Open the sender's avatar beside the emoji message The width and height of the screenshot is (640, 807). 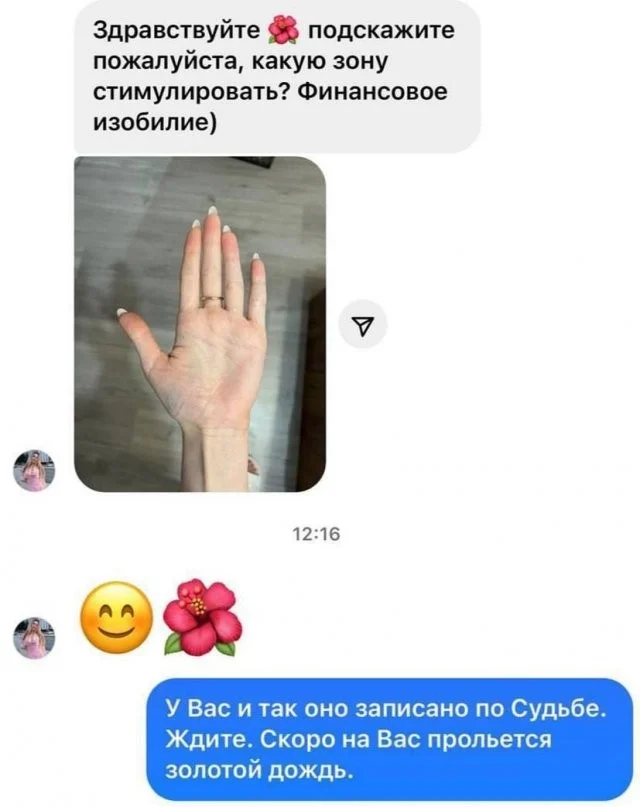tap(34, 636)
